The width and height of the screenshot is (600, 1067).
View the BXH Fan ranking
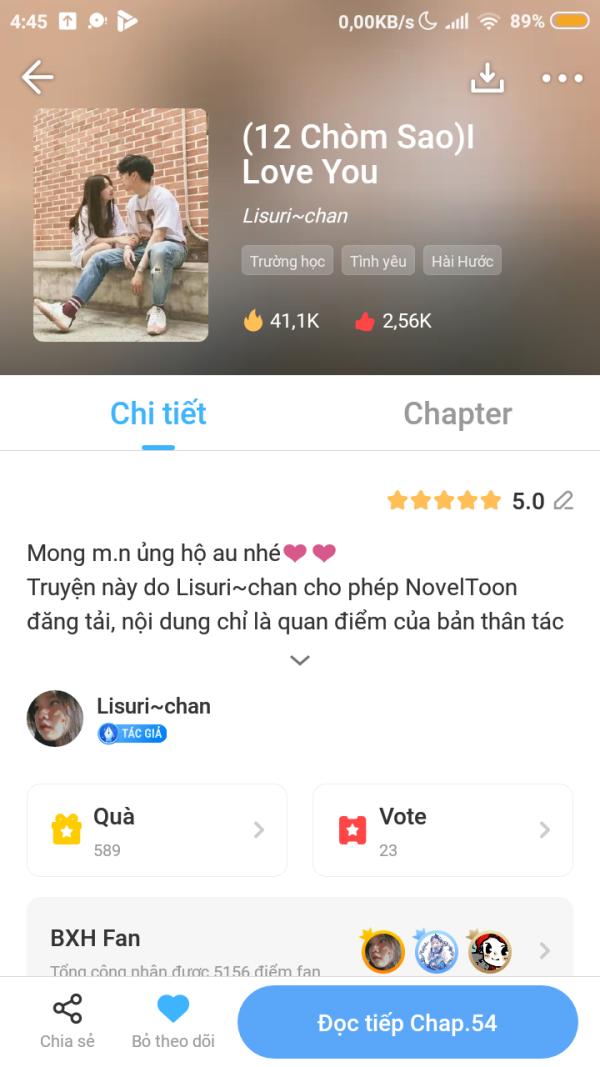tap(299, 945)
